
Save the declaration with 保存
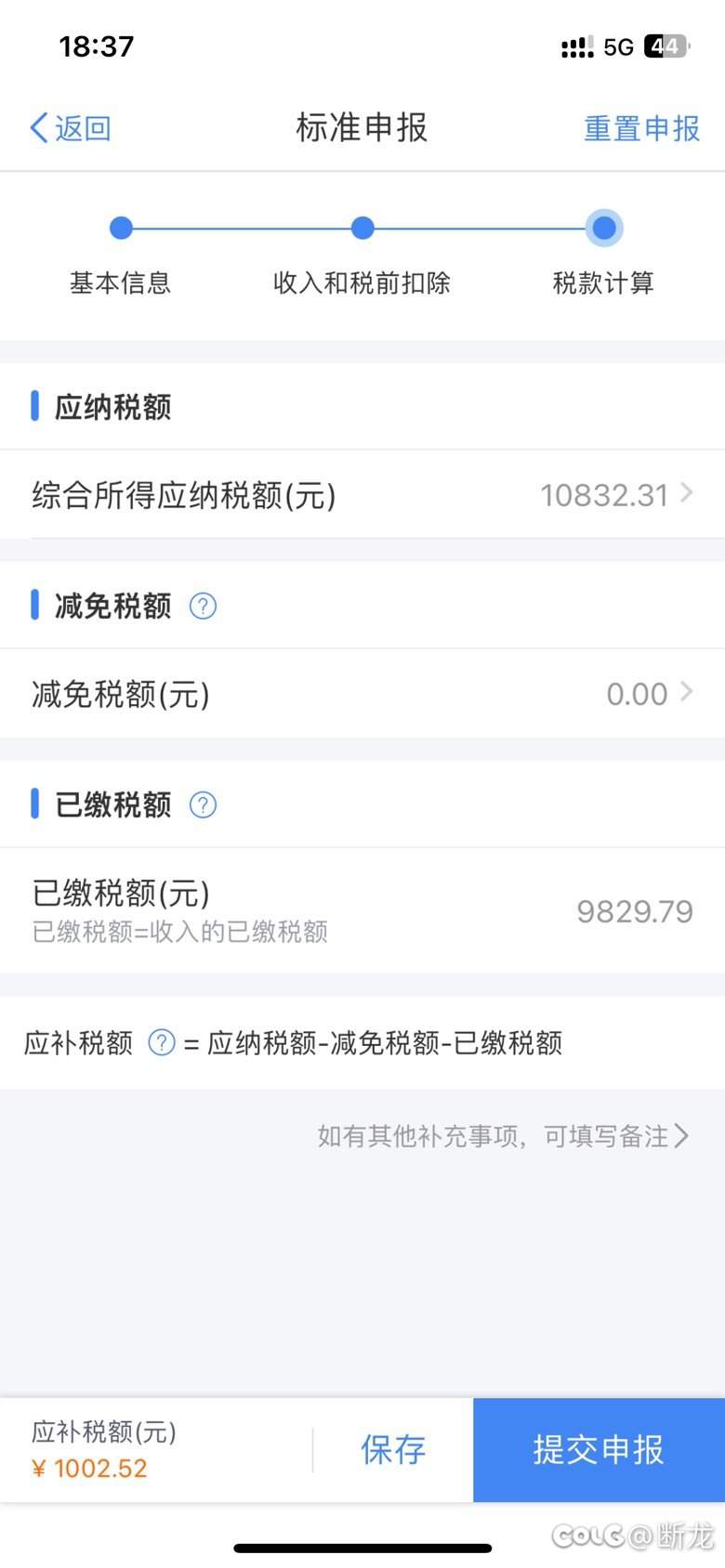point(393,1449)
